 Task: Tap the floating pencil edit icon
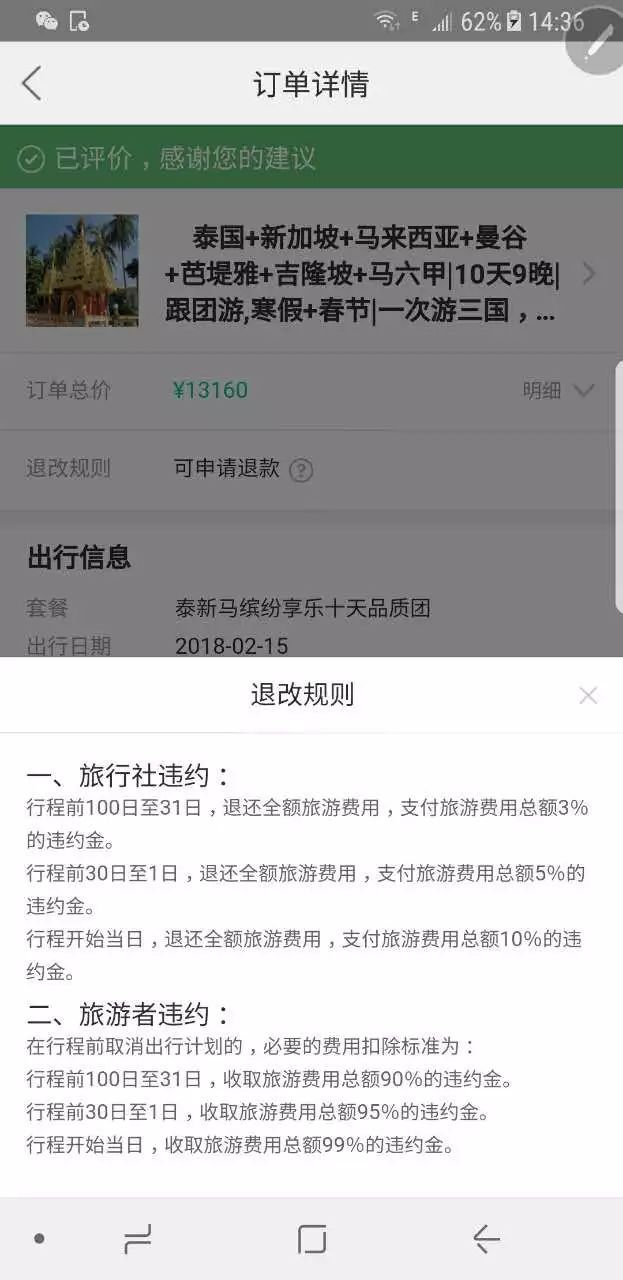point(596,42)
